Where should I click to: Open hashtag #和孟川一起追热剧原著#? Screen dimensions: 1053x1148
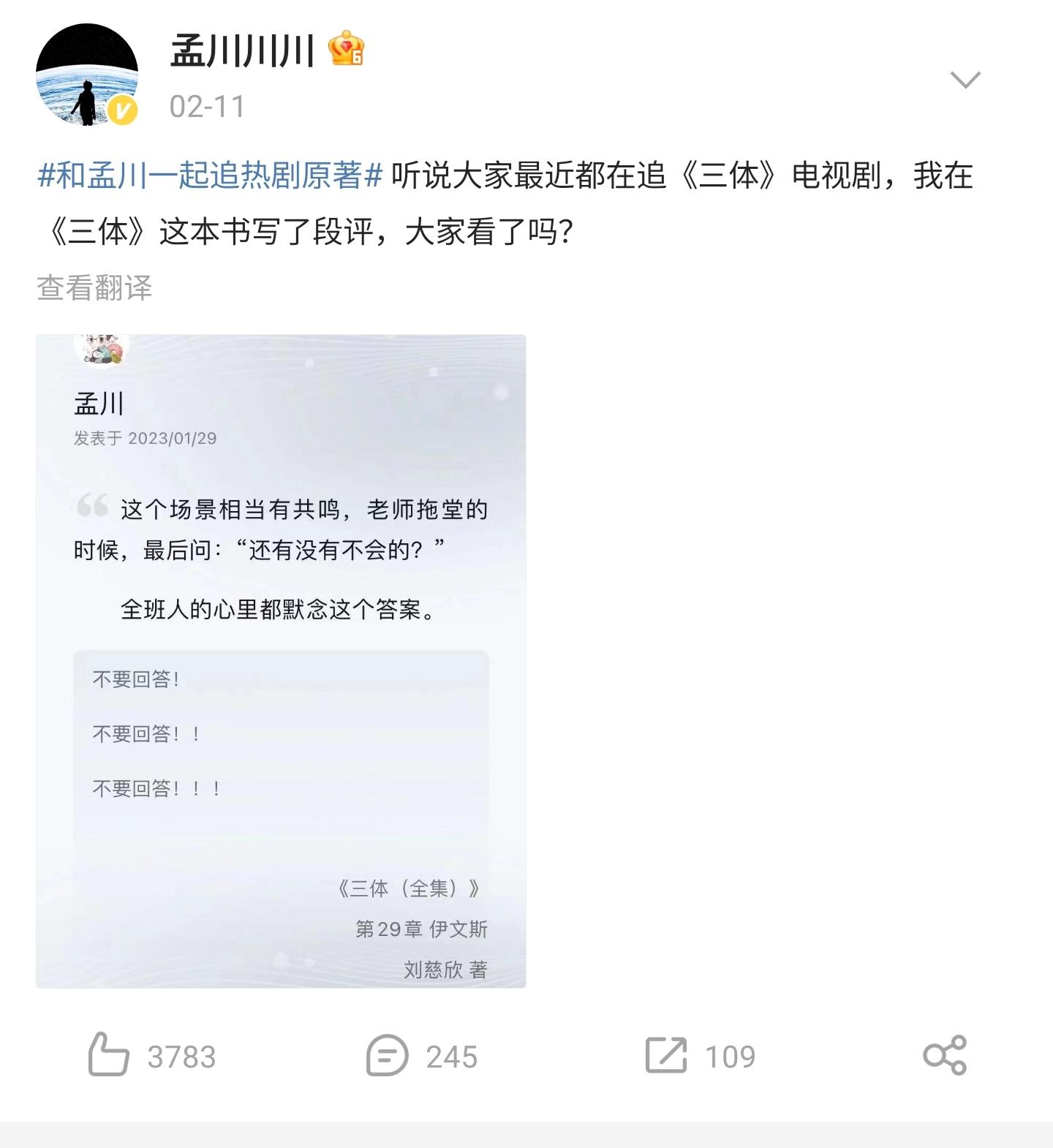(x=210, y=176)
